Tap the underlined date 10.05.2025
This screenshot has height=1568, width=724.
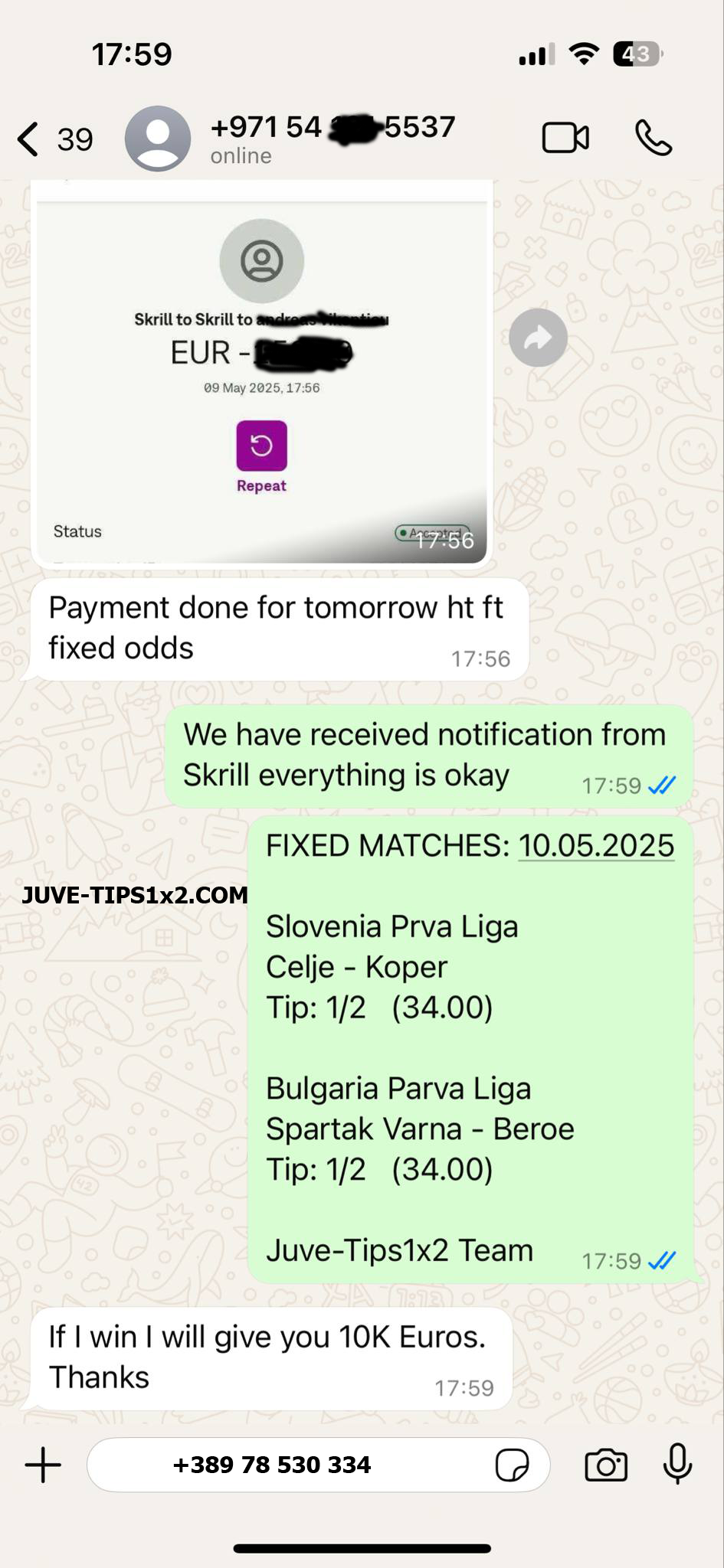click(596, 846)
